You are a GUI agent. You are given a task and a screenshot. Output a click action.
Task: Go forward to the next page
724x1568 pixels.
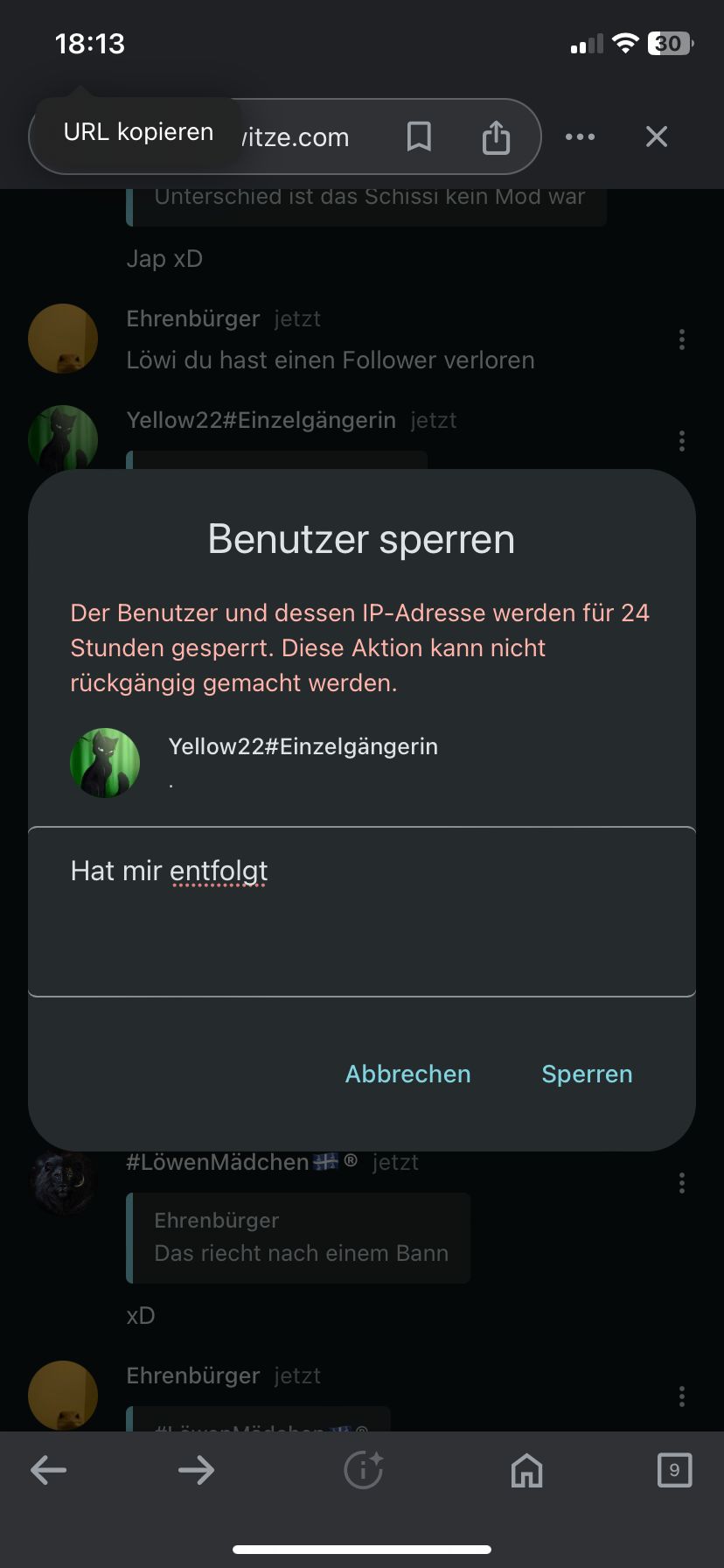point(196,1471)
